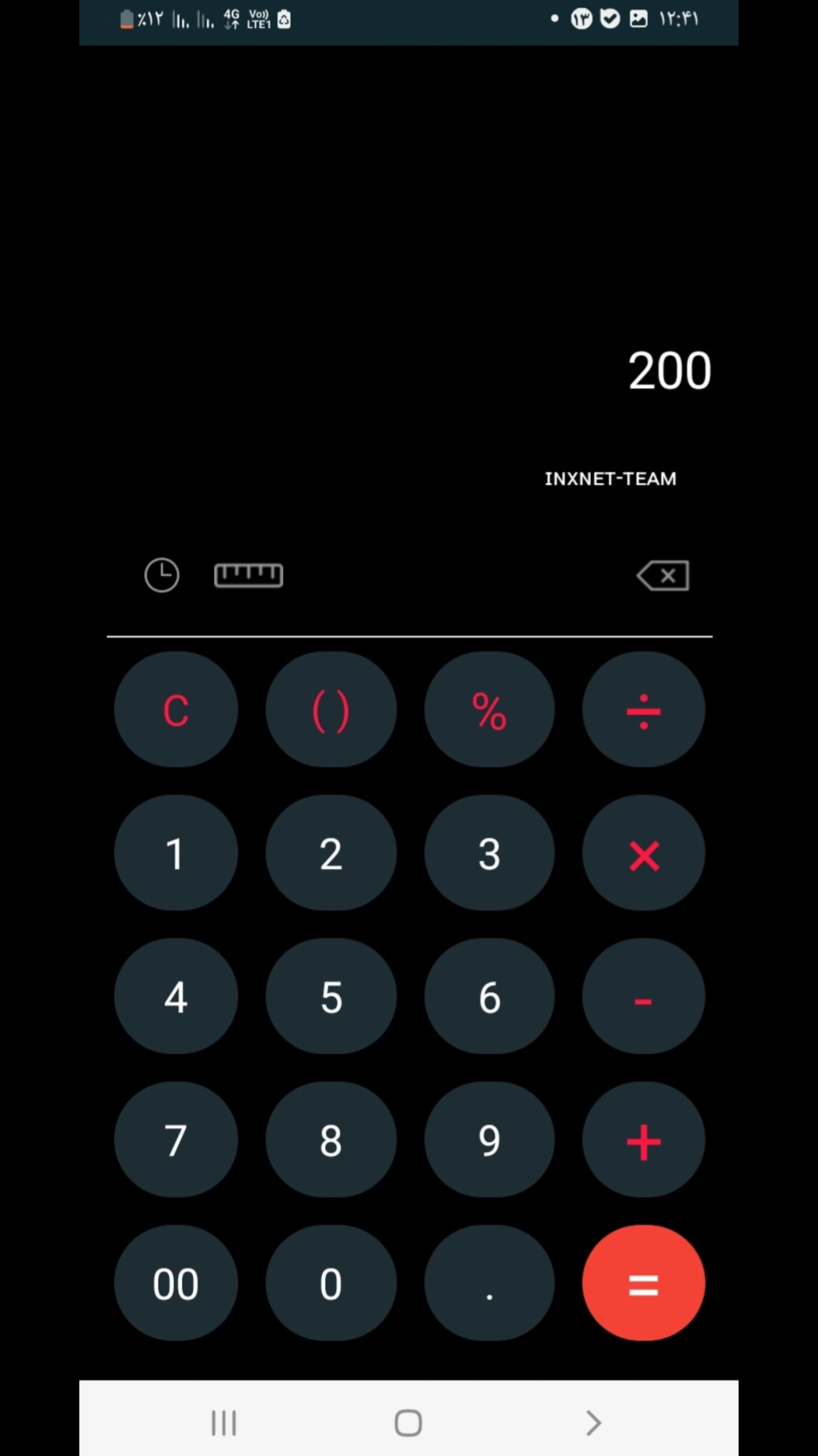Enter digit 5
The height and width of the screenshot is (1456, 818).
coord(331,997)
